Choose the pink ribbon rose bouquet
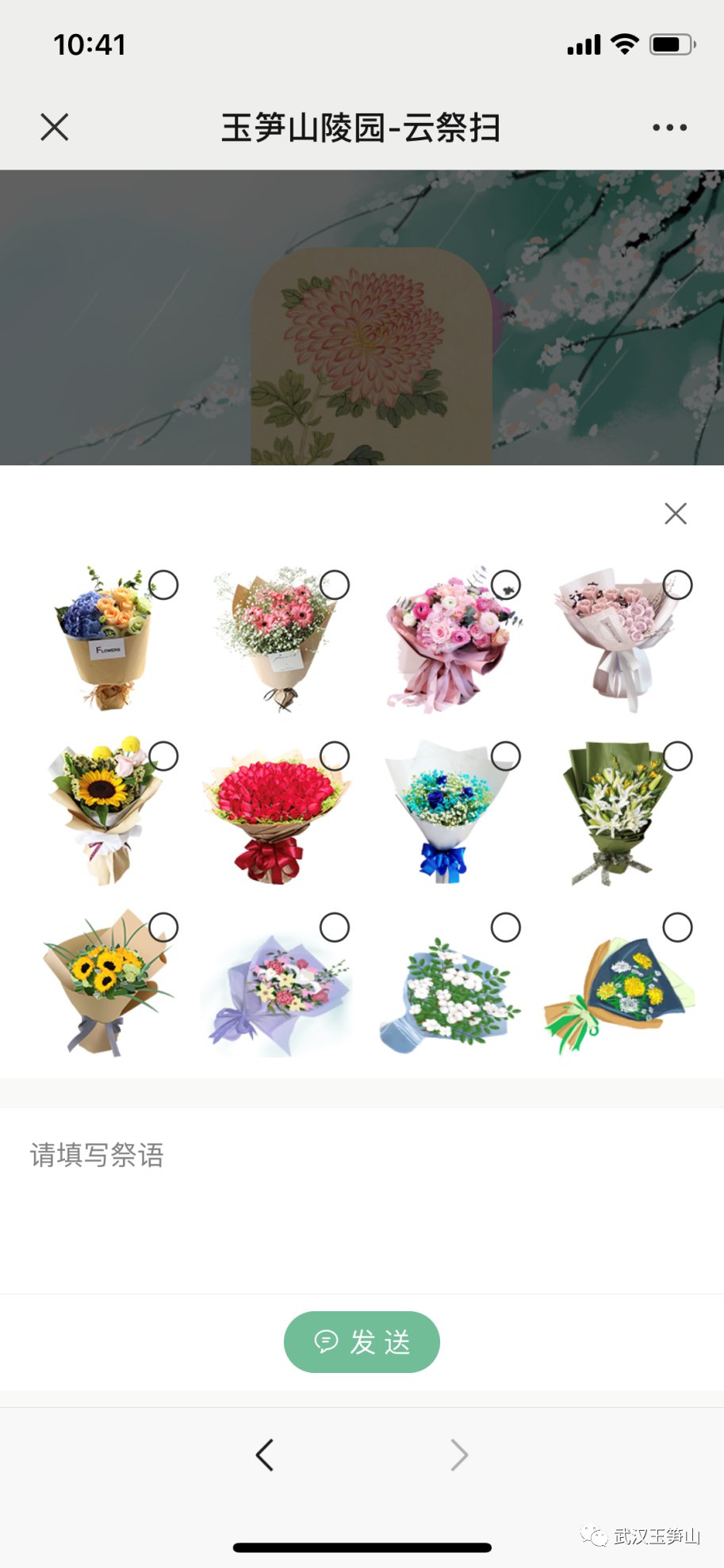The height and width of the screenshot is (1568, 724). 506,585
